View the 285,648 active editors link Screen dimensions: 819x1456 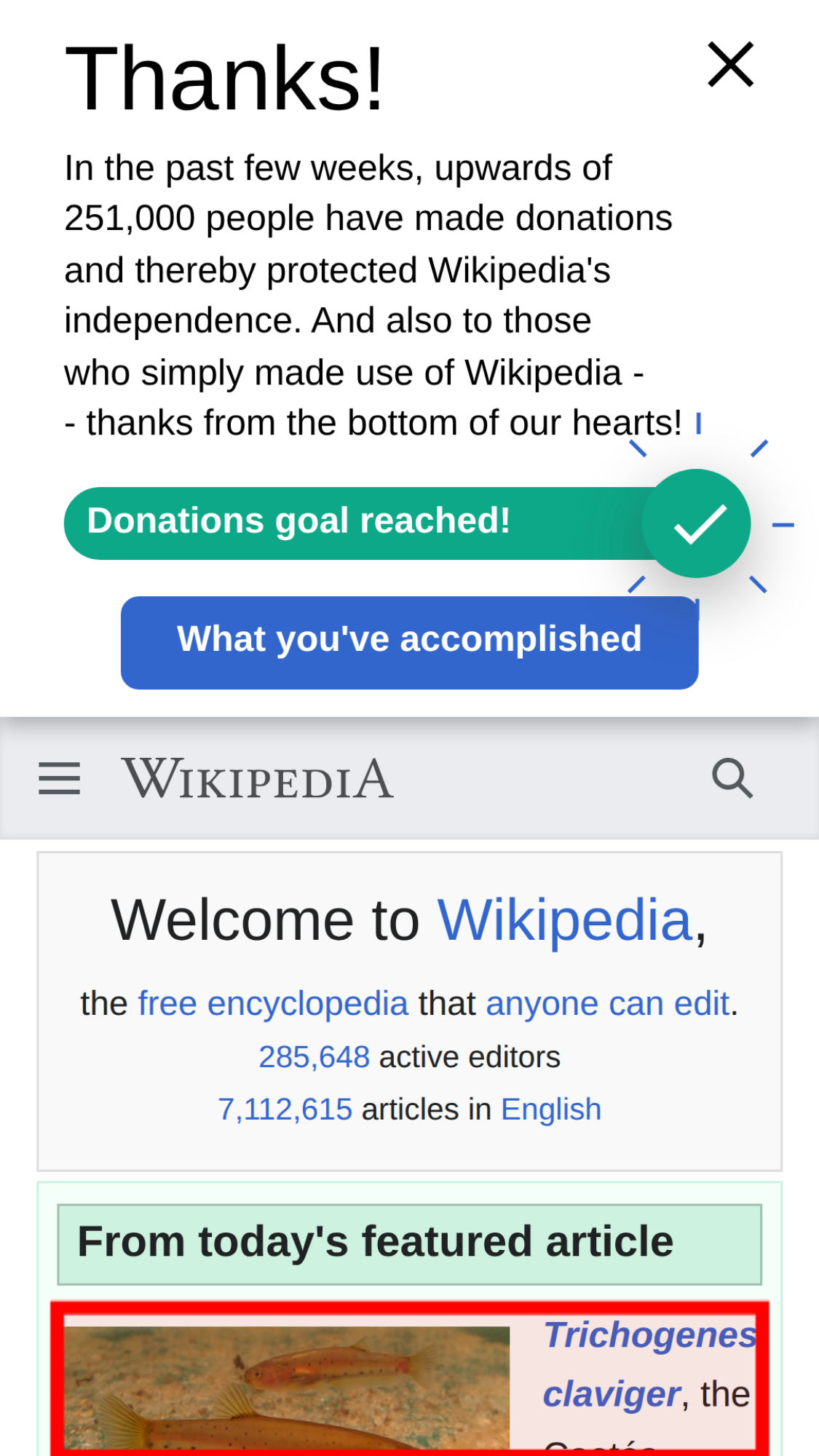click(314, 1057)
